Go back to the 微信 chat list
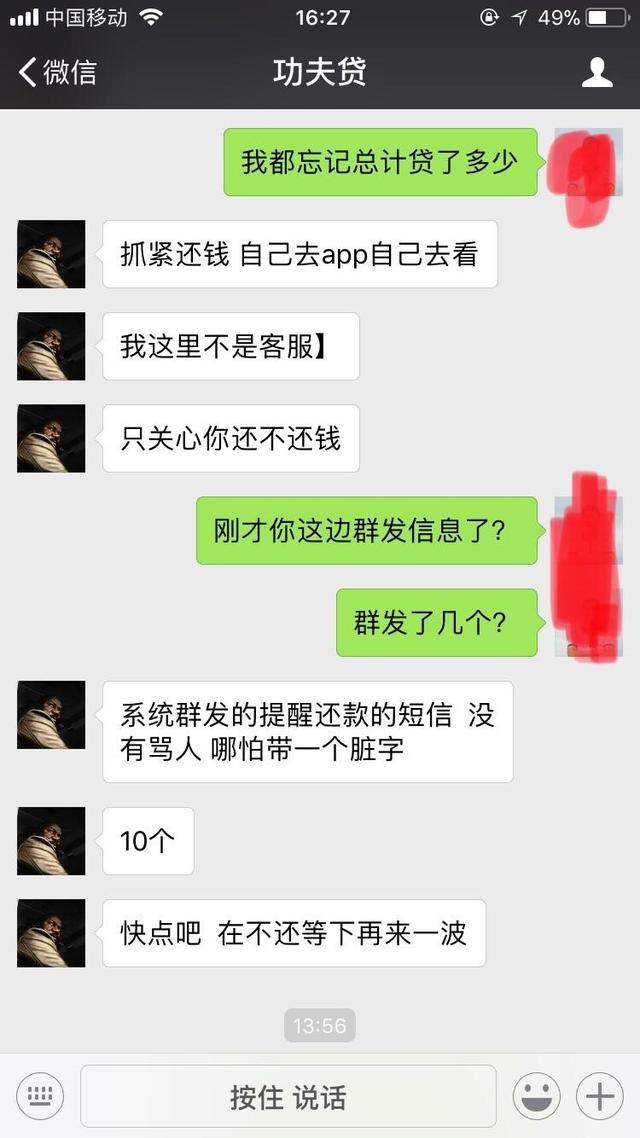Viewport: 640px width, 1138px height. [57, 72]
